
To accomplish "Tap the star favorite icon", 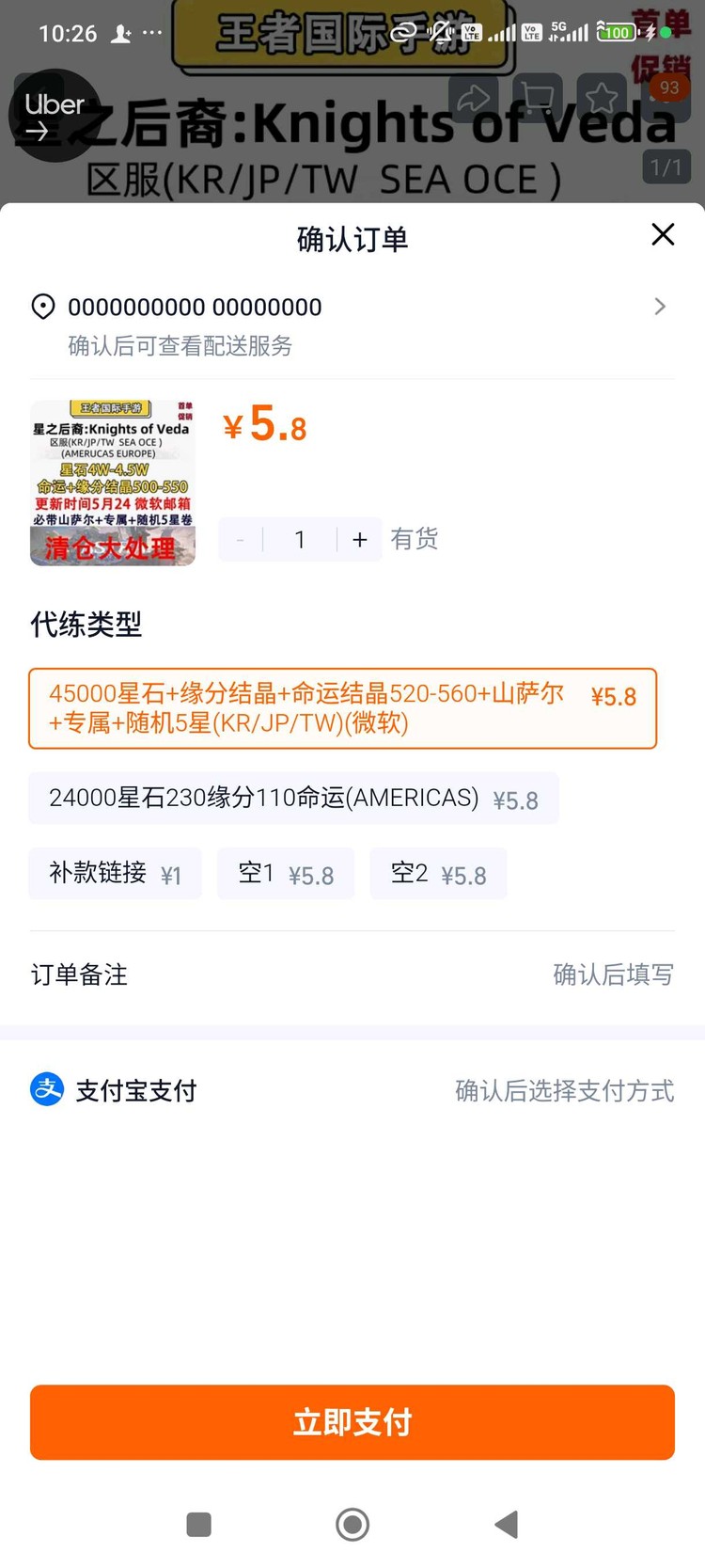I will pyautogui.click(x=603, y=98).
